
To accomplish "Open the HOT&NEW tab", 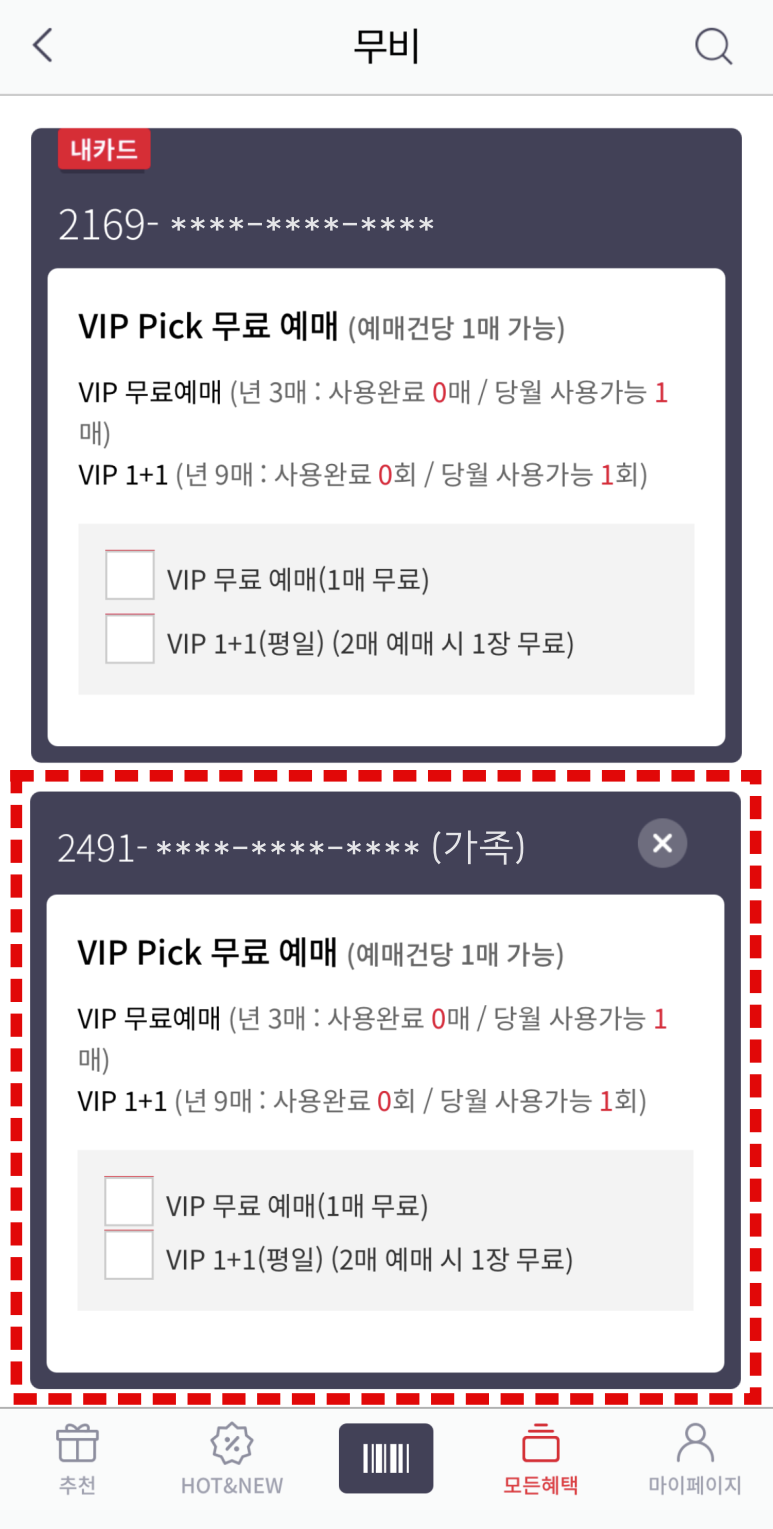I will [232, 1459].
